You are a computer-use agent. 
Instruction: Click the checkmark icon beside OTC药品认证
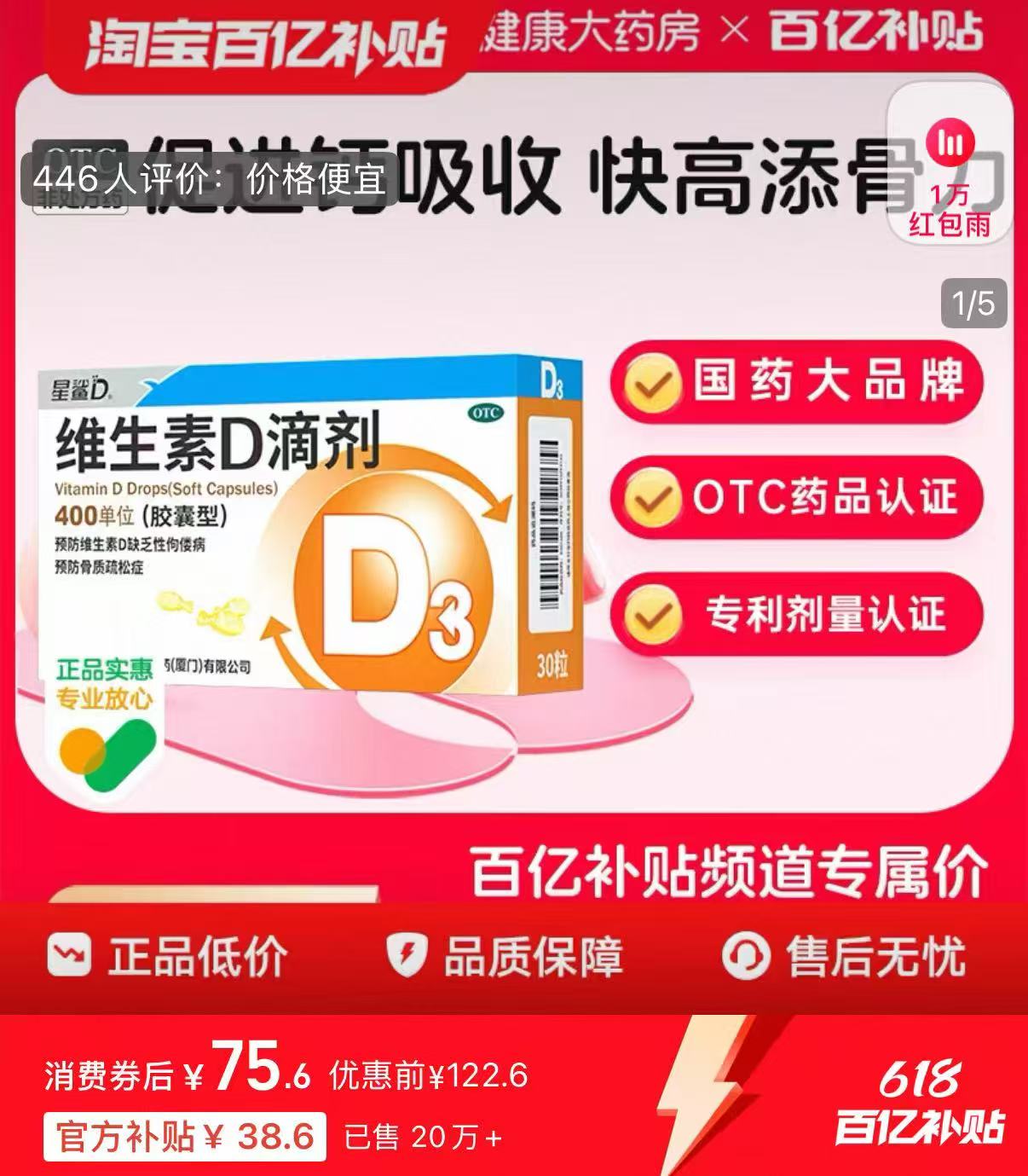(651, 498)
